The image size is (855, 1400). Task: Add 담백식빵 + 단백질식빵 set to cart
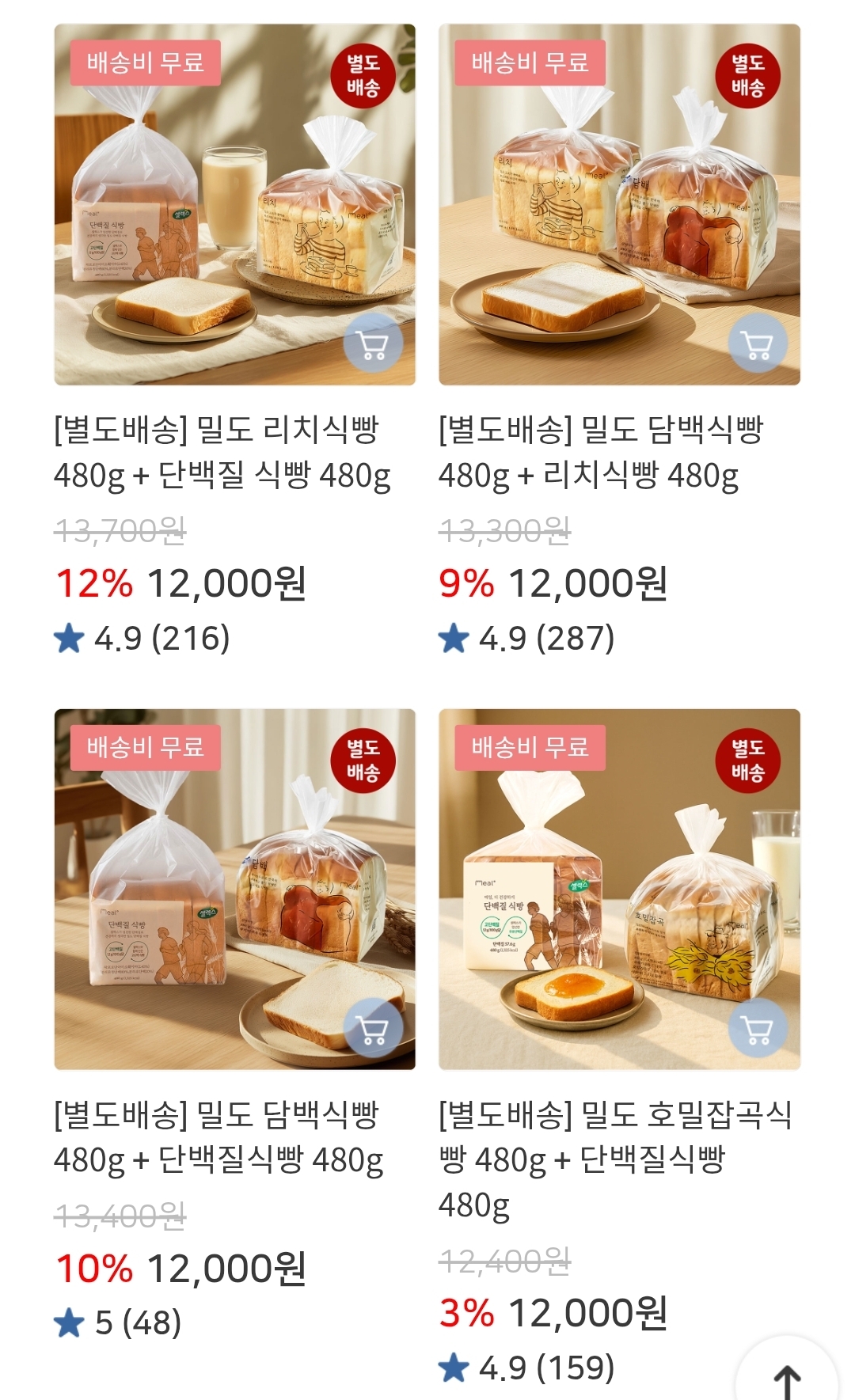coord(373,1027)
